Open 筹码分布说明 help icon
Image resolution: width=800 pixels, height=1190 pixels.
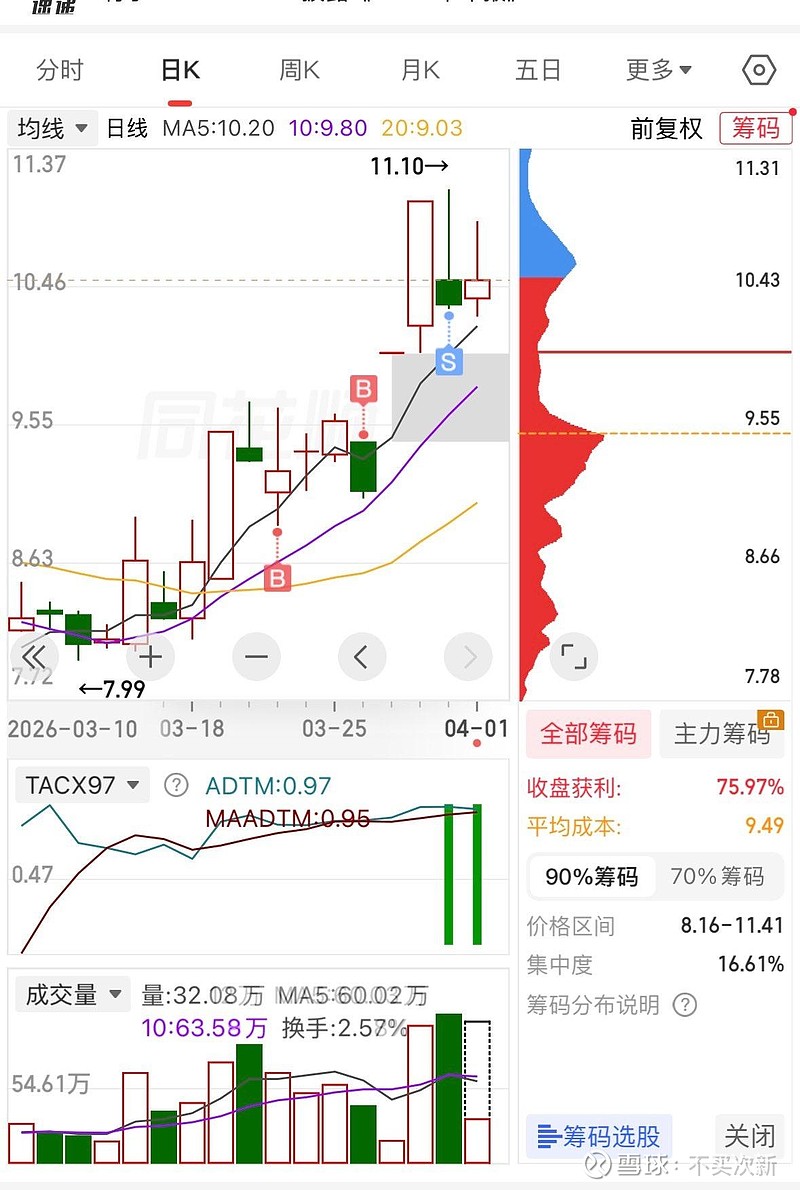pyautogui.click(x=685, y=1005)
